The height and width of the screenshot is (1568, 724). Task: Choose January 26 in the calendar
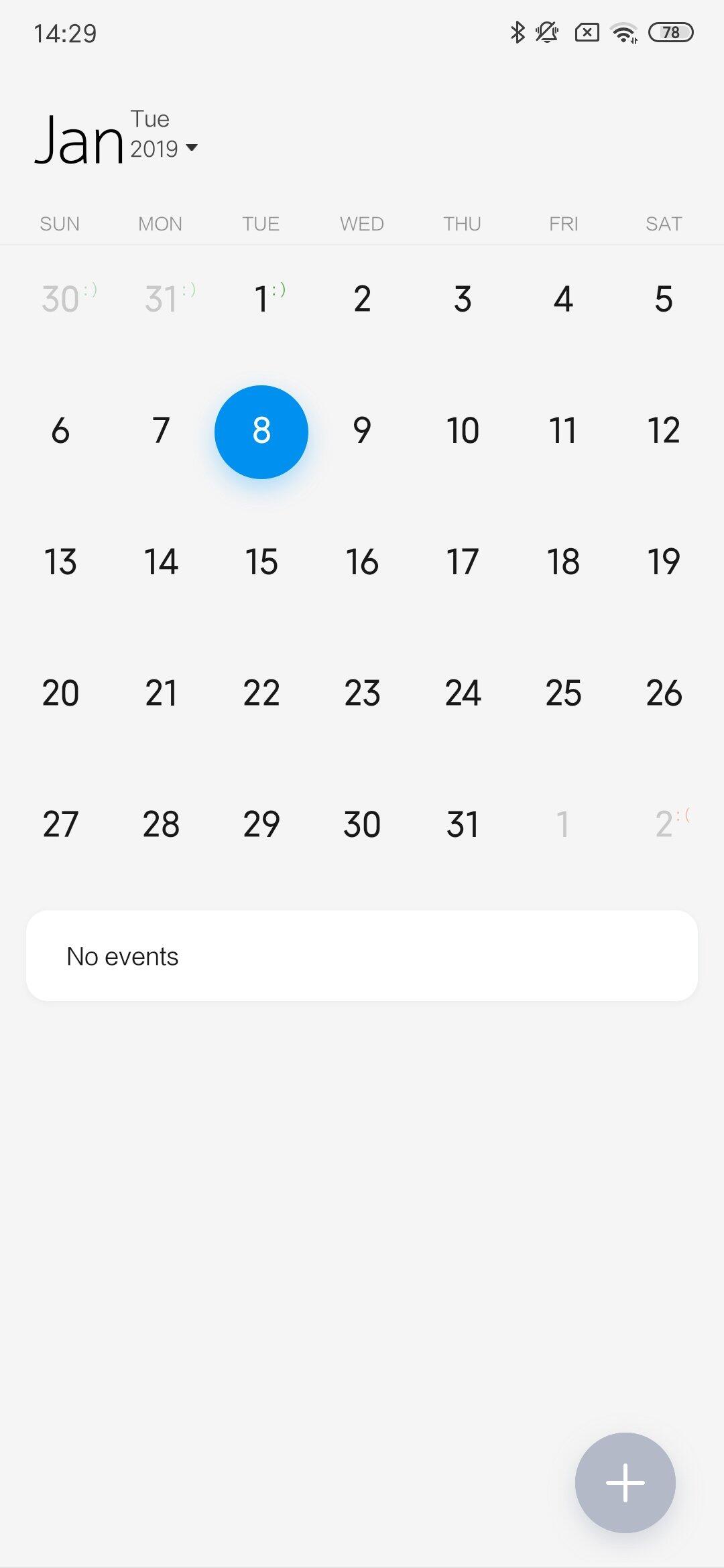click(x=664, y=694)
